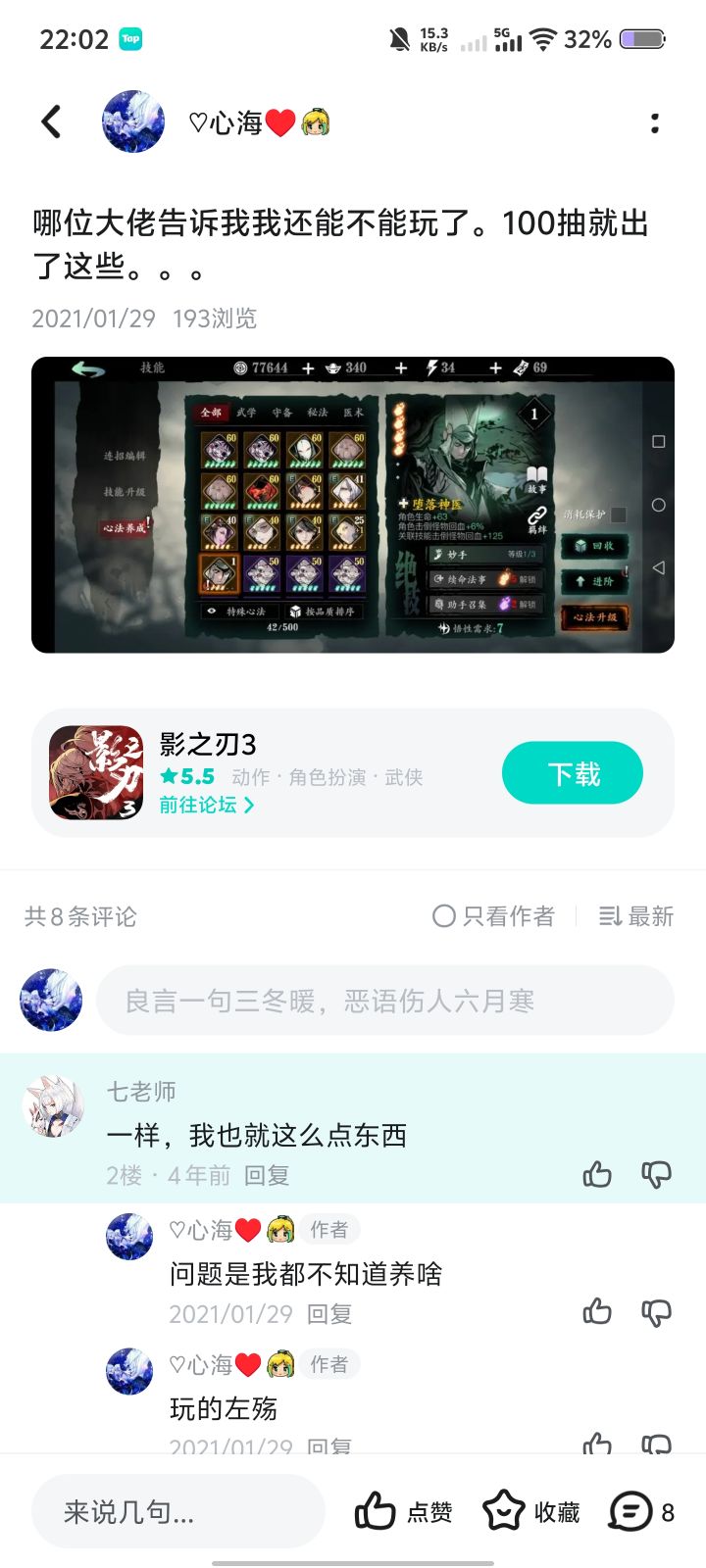The width and height of the screenshot is (706, 1568).
Task: Tap the 下载 download button
Action: point(572,772)
